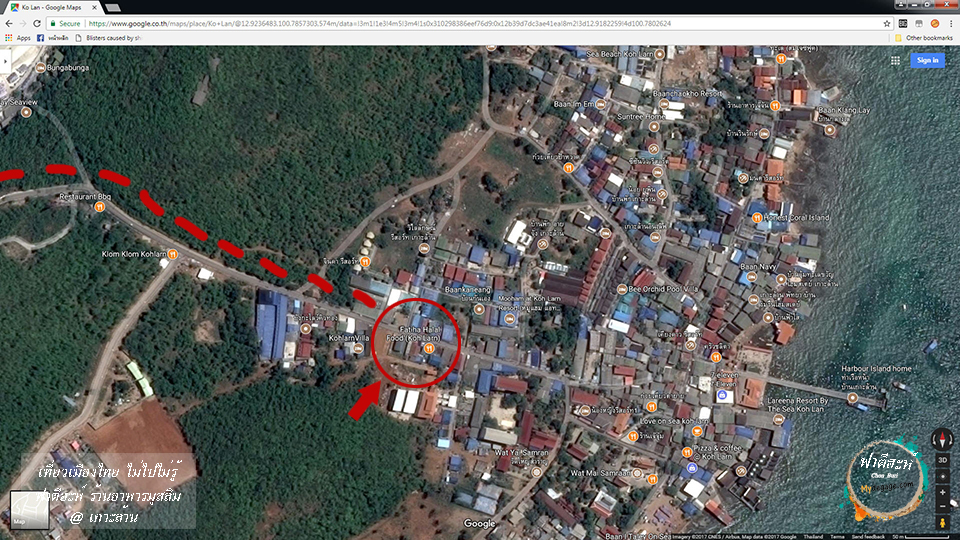960x540 pixels.
Task: Go back to previous browser page
Action: point(9,23)
